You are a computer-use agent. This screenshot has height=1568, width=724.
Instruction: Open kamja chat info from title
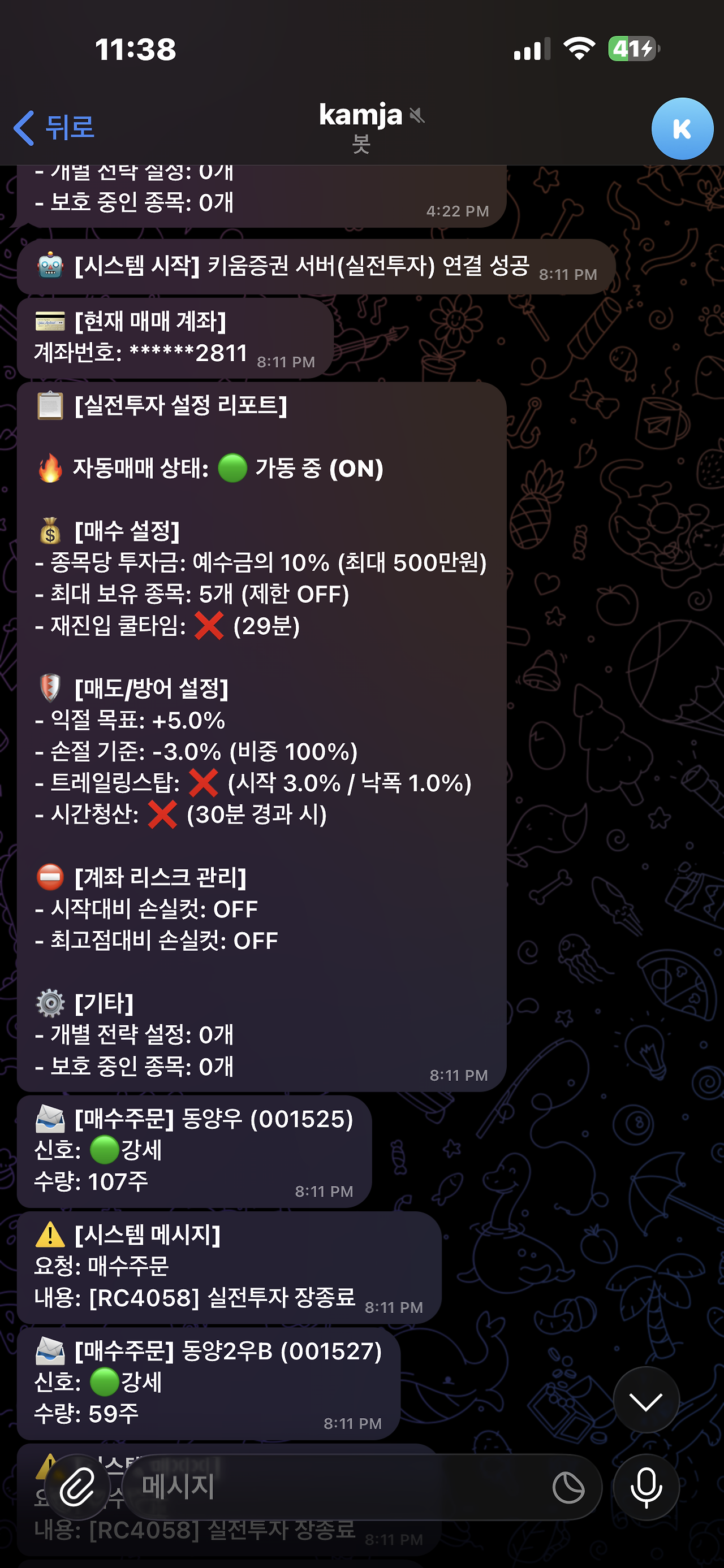363,127
